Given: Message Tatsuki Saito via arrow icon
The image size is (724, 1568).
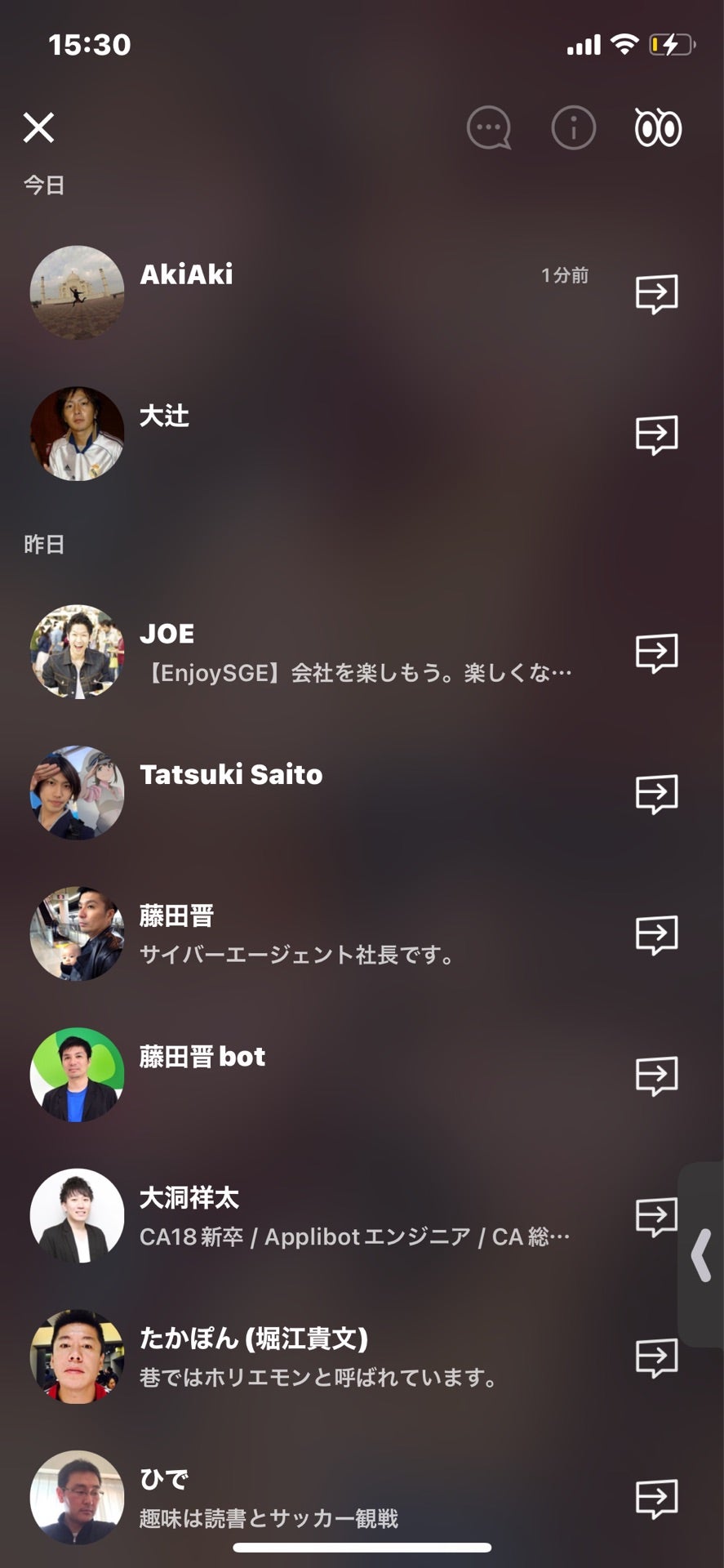Looking at the screenshot, I should pos(656,794).
